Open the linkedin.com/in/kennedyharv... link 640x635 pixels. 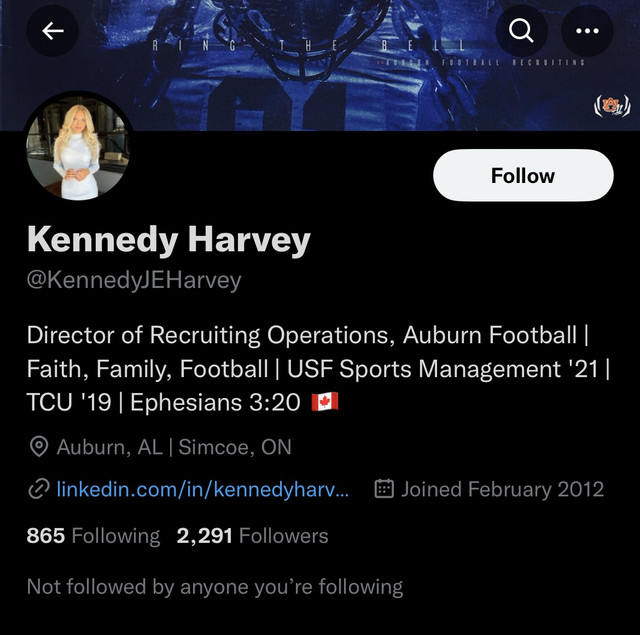(x=203, y=489)
